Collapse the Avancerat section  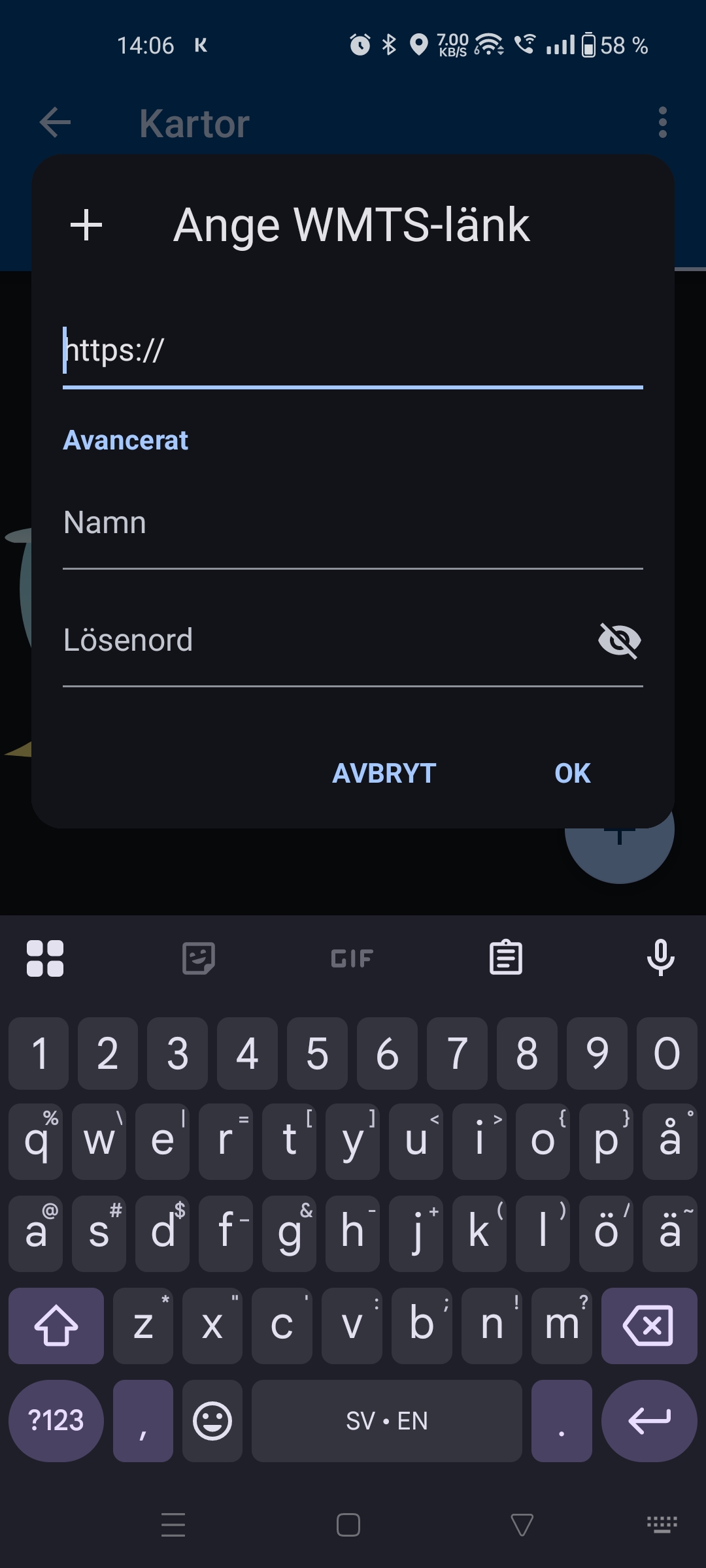coord(126,440)
